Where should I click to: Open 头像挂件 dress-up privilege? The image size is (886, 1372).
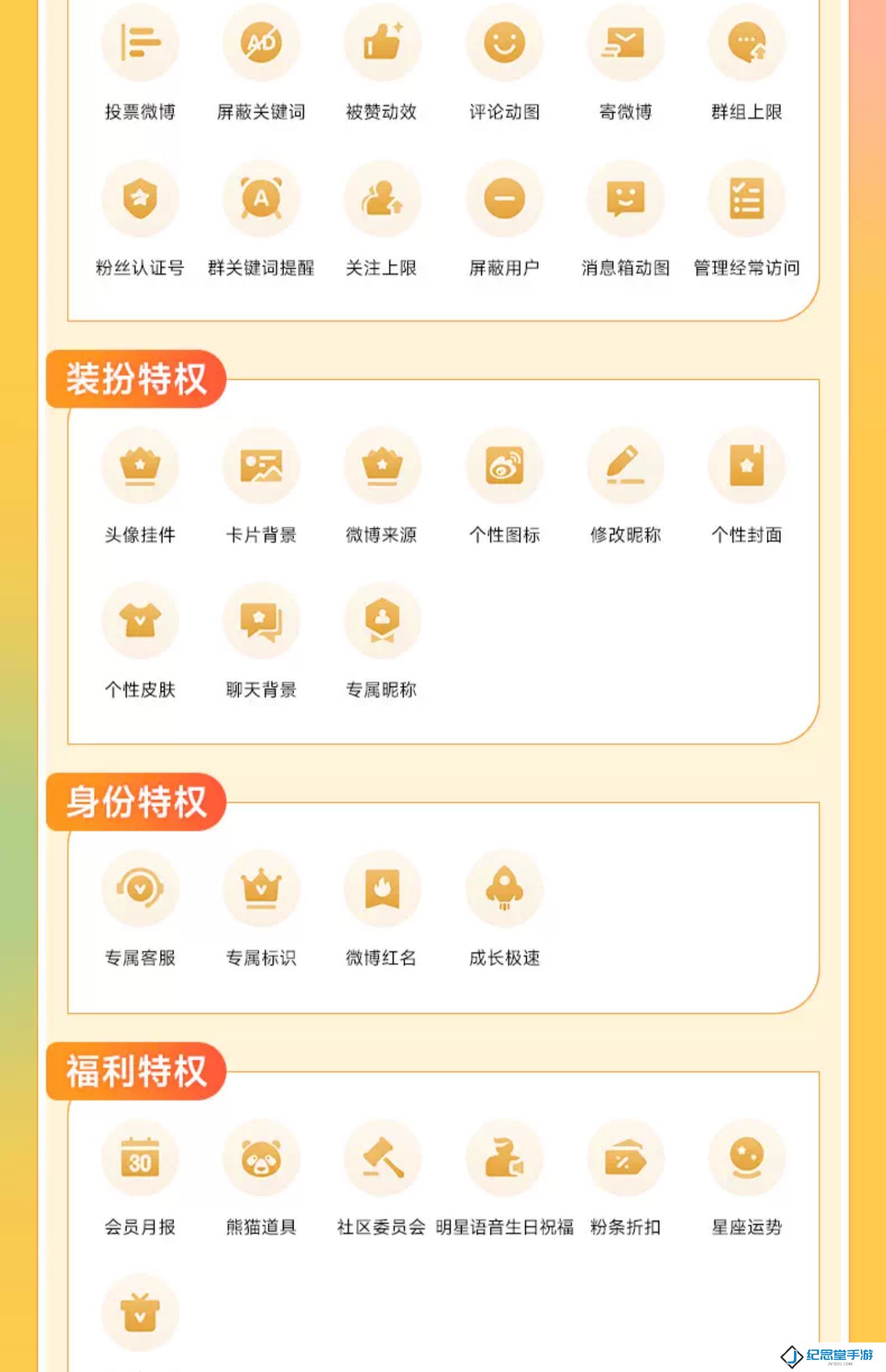tap(140, 466)
